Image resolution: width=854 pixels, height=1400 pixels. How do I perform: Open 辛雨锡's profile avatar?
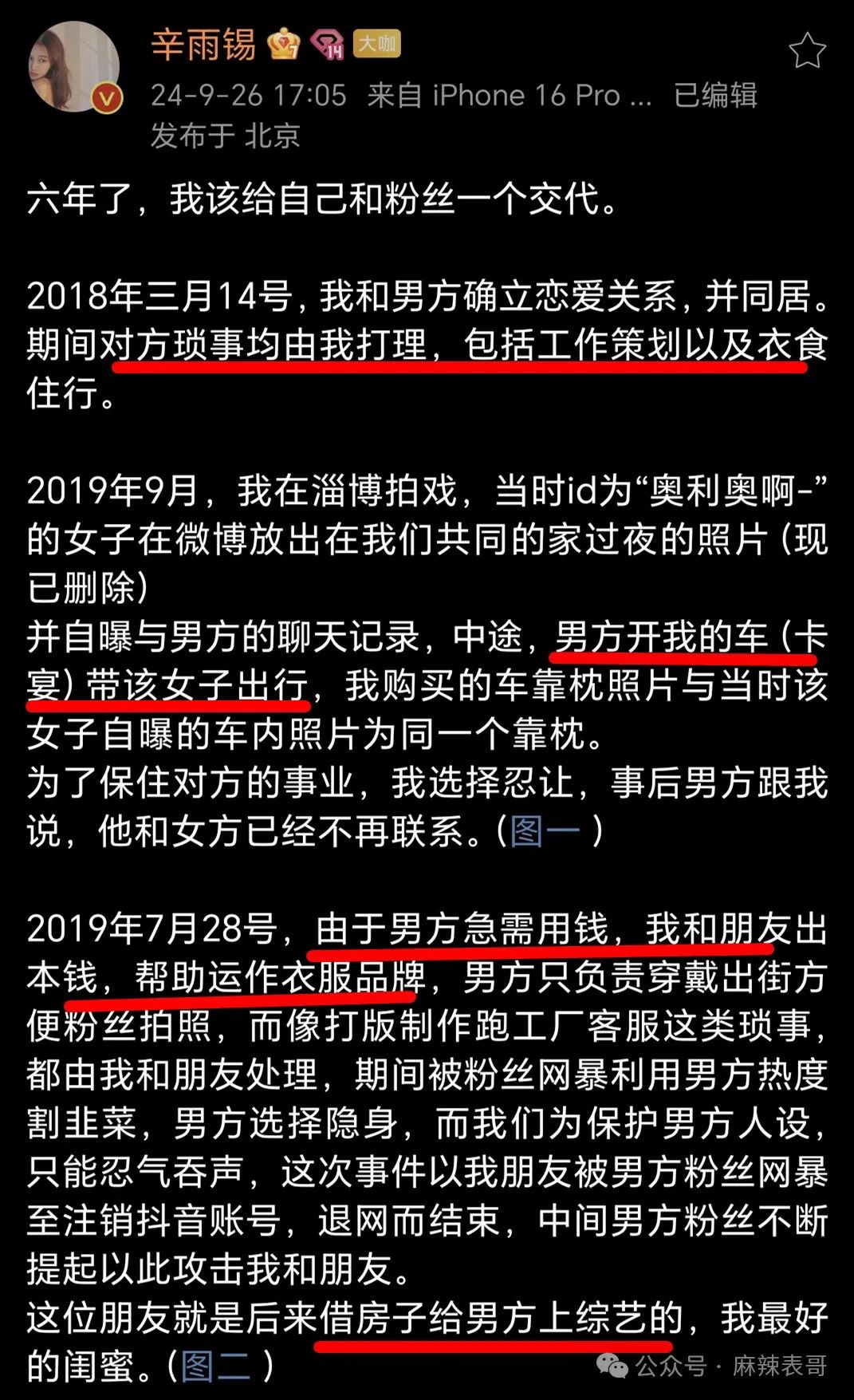pos(74,67)
